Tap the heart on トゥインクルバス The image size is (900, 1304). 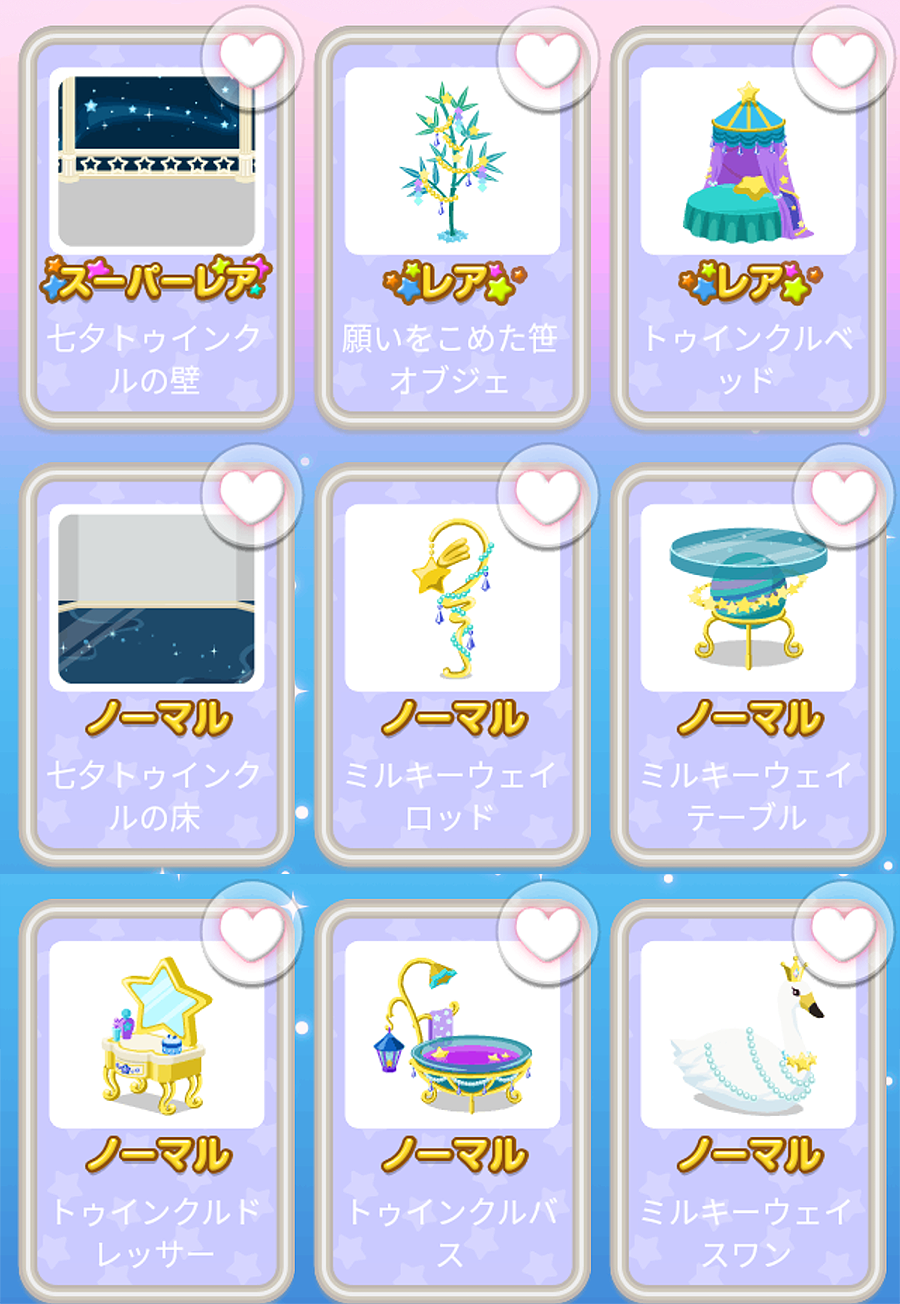(547, 931)
